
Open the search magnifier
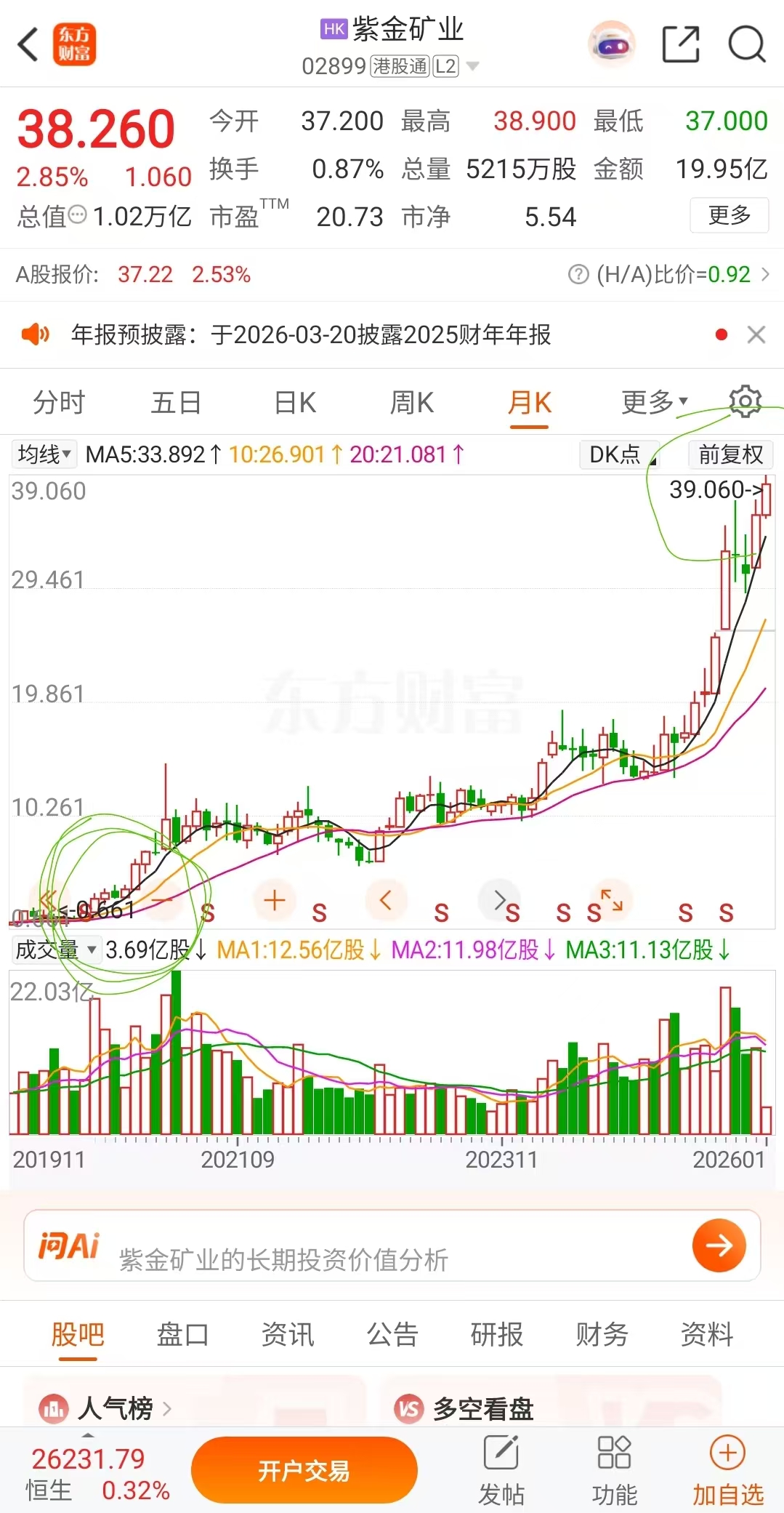pyautogui.click(x=746, y=45)
